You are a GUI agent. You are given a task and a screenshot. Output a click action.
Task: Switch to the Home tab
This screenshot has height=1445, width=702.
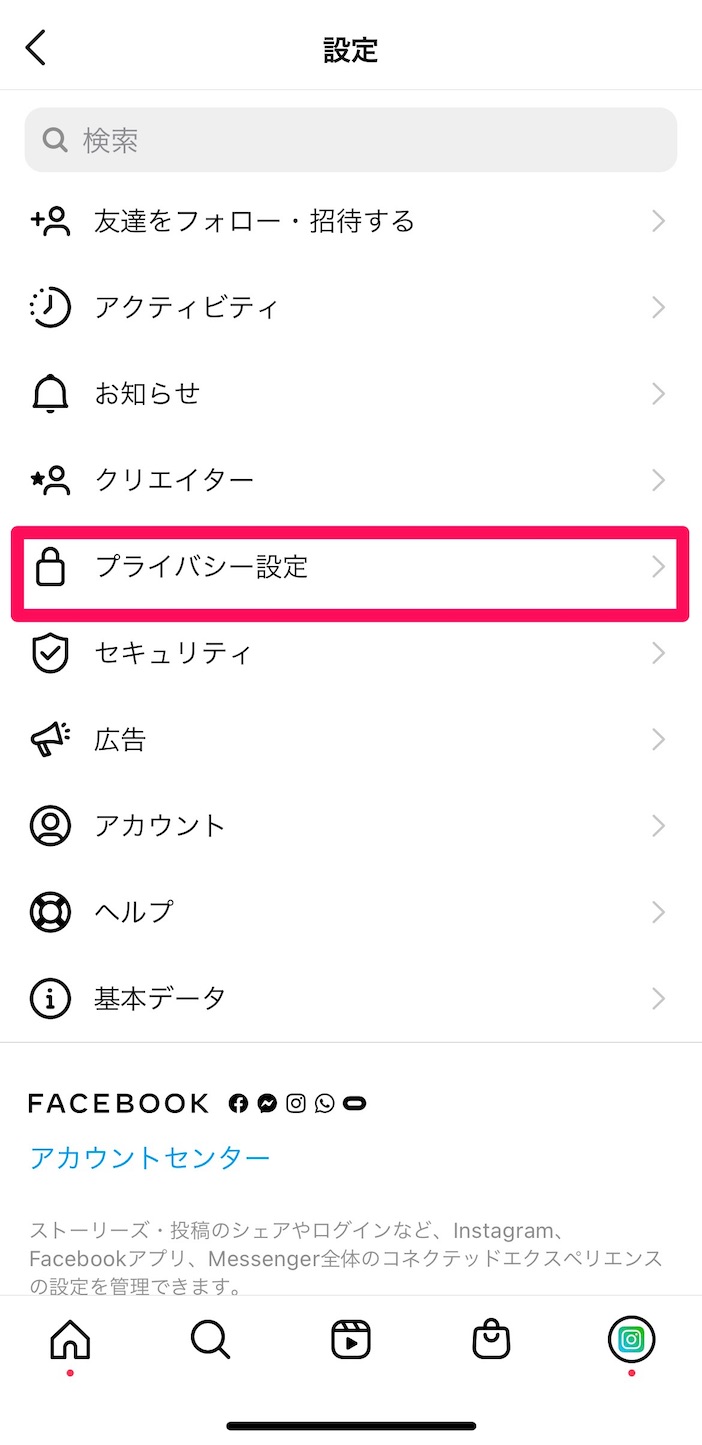70,1340
